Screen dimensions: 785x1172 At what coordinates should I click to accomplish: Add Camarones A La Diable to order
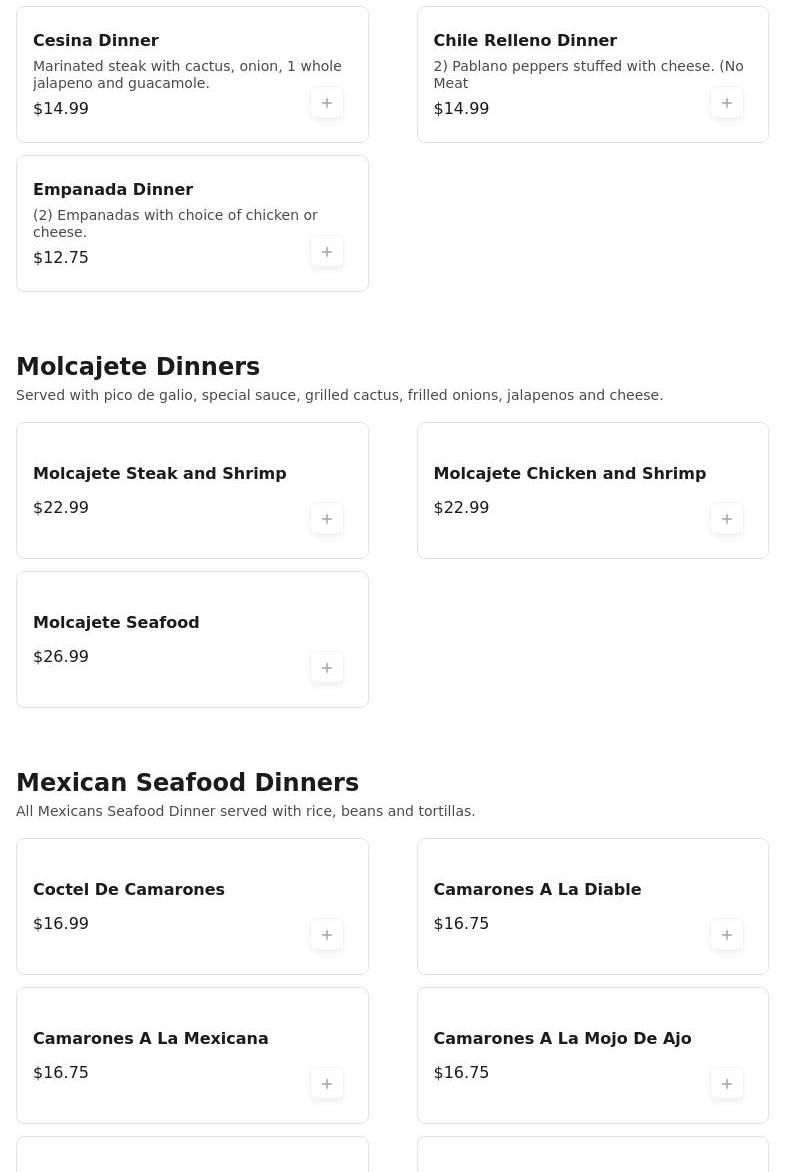coord(727,934)
